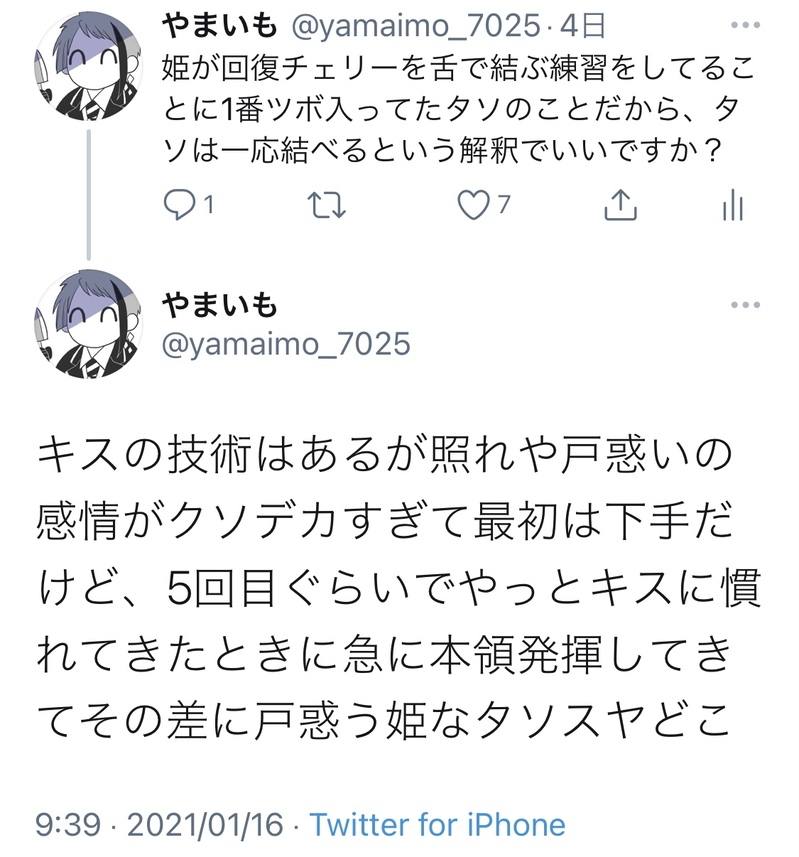Viewport: 799px width, 857px height.
Task: Tap the Twitter for iPhone source link
Action: [x=438, y=825]
